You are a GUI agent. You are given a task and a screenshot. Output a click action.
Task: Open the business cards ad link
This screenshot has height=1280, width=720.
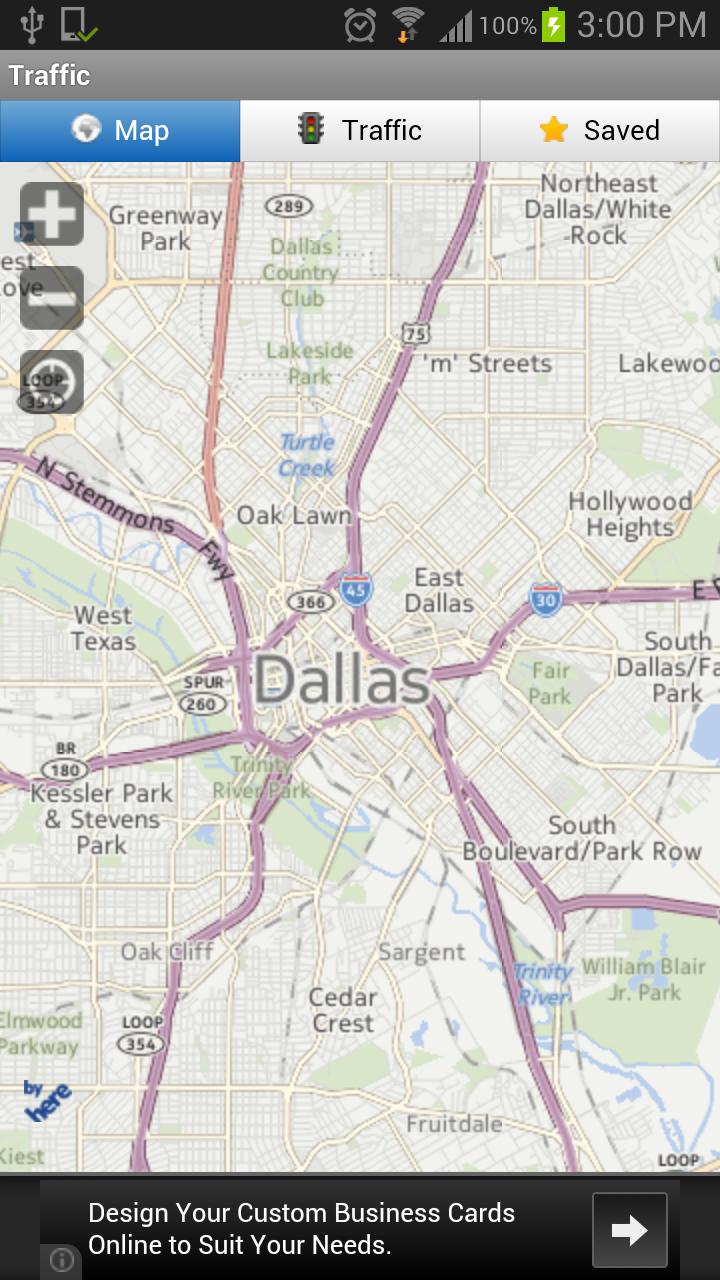(300, 1228)
